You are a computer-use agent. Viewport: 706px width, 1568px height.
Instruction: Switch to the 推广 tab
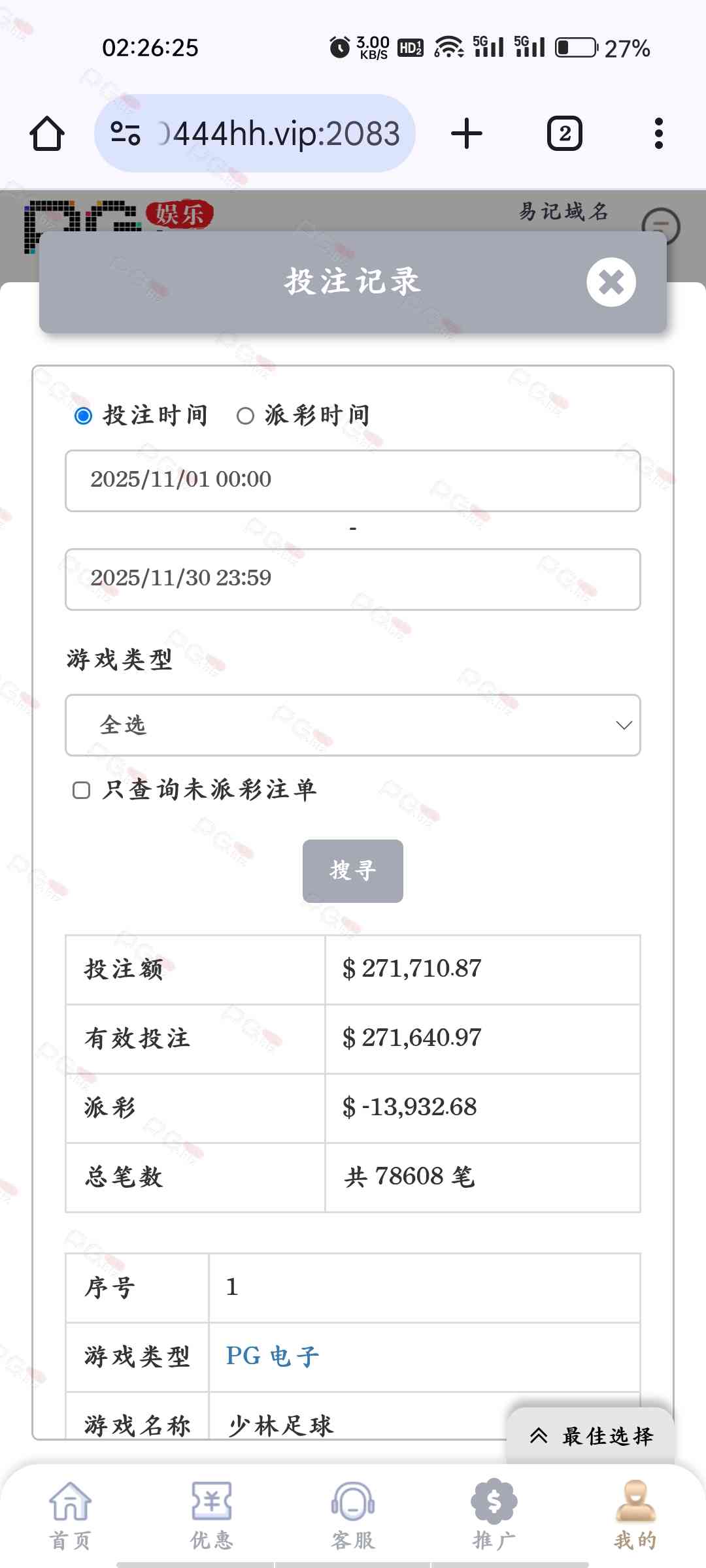494,1514
